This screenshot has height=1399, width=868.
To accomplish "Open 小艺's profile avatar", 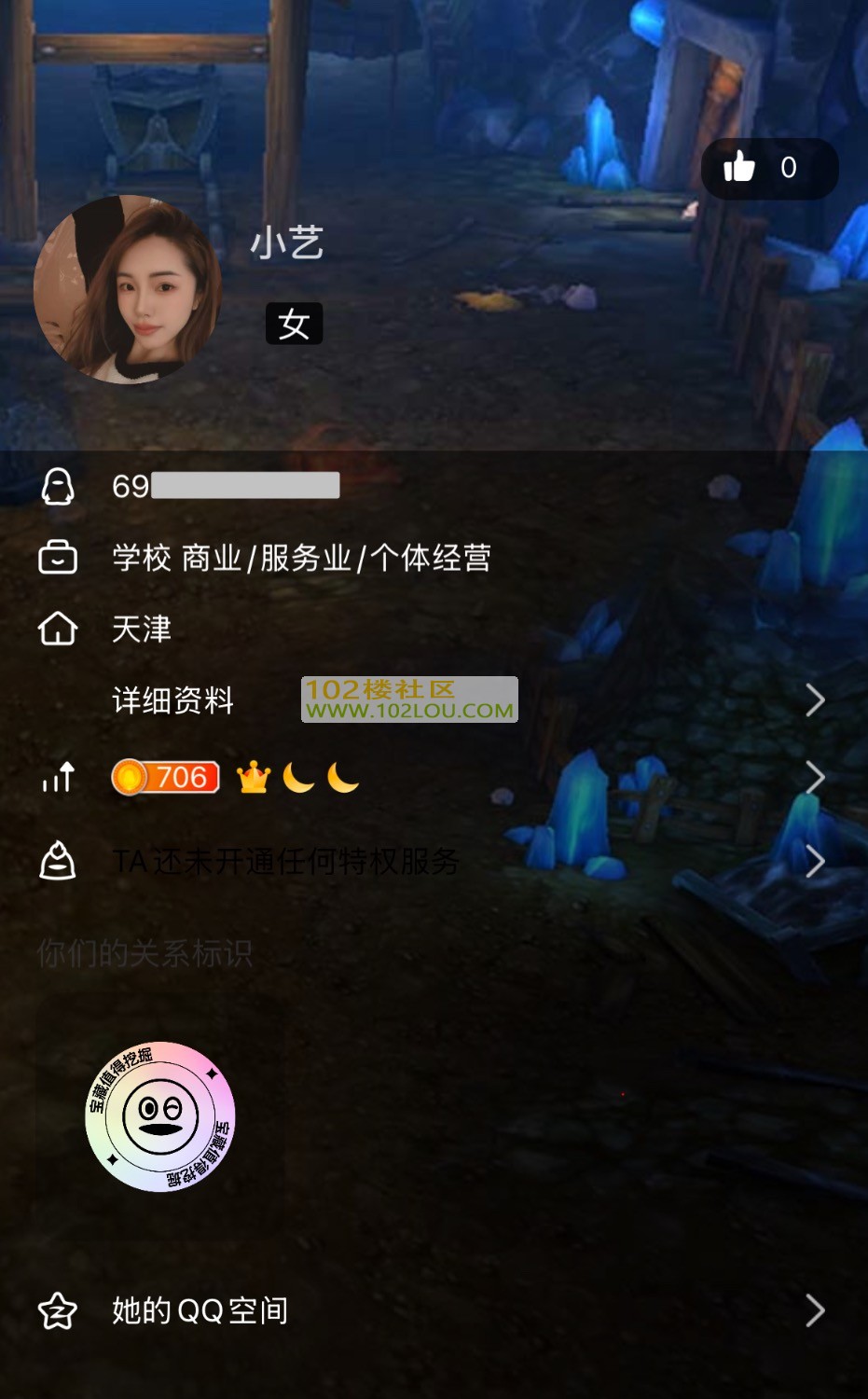I will click(128, 289).
